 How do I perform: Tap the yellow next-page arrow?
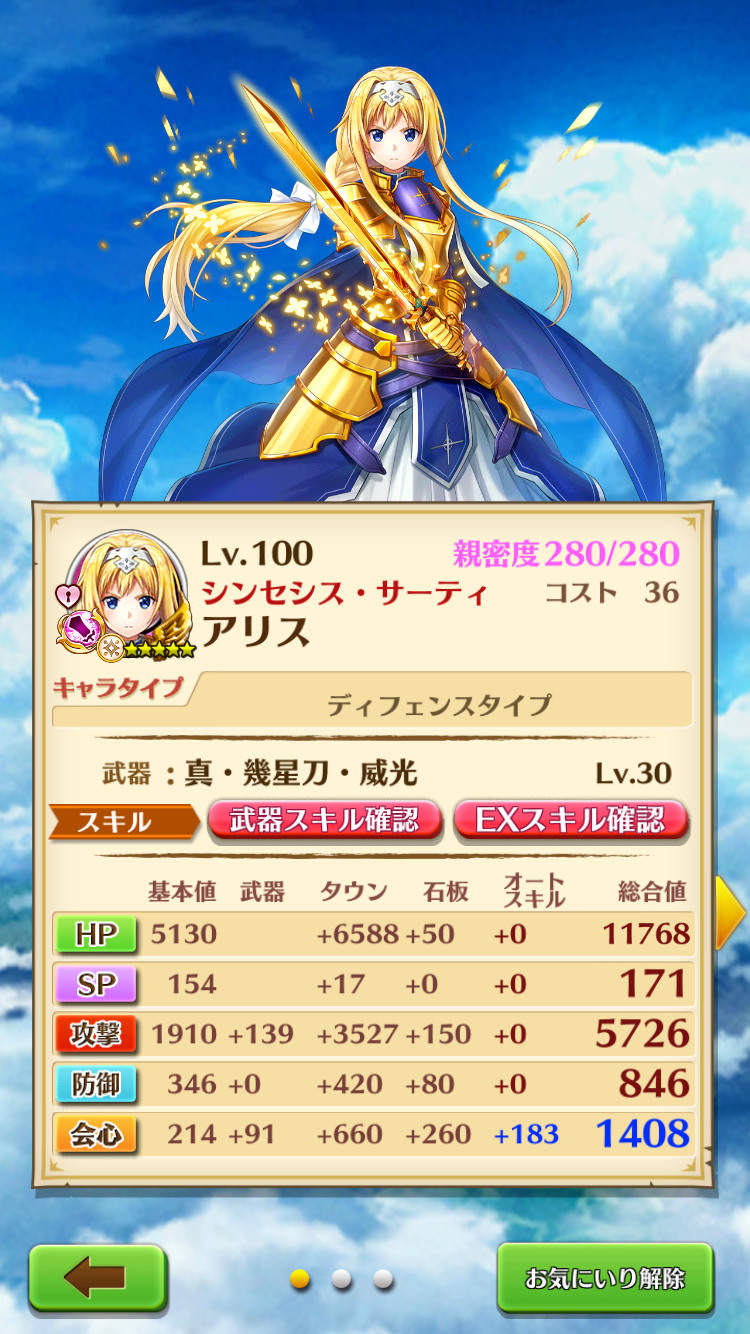pyautogui.click(x=731, y=911)
